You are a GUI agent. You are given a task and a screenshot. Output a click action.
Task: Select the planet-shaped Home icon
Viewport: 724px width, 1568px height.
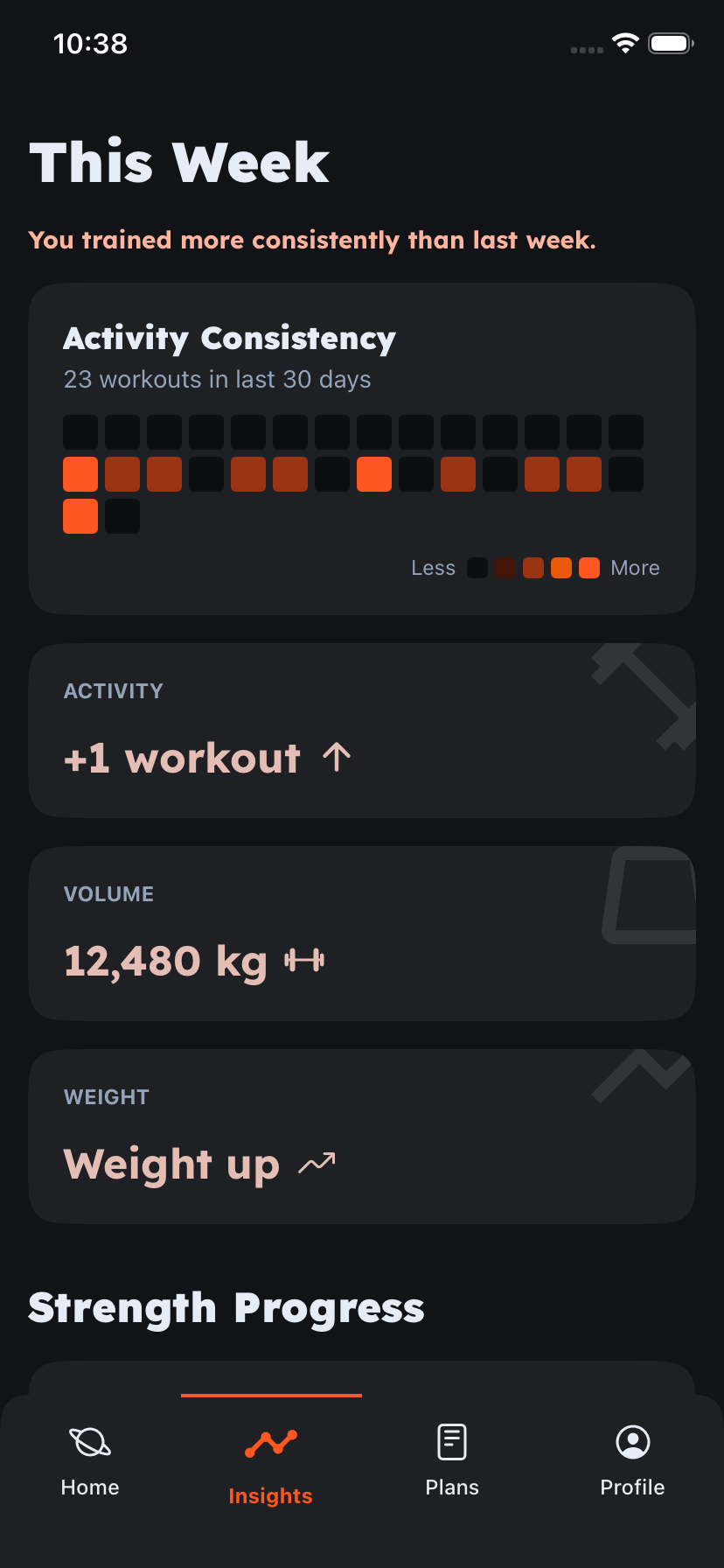coord(89,1441)
